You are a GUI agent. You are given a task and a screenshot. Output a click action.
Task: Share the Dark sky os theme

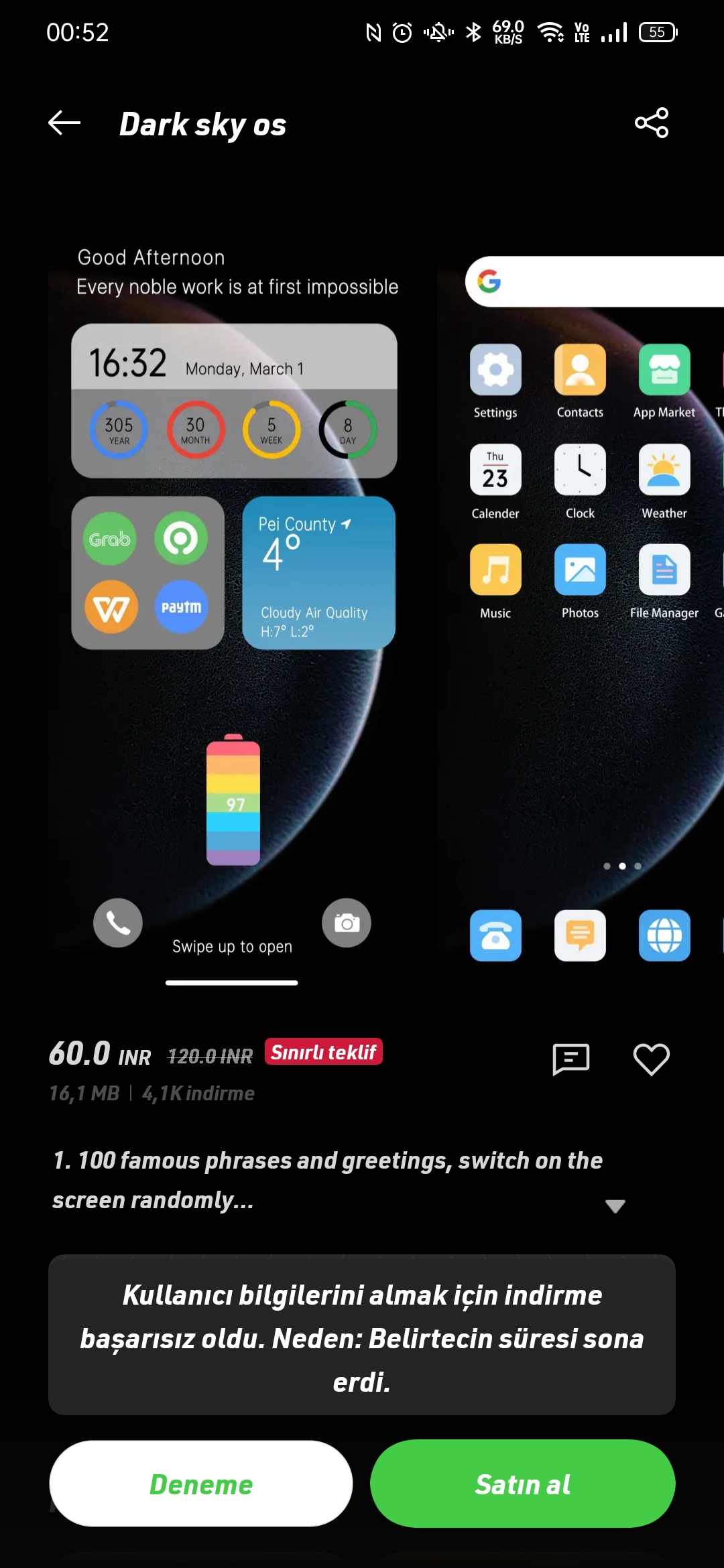pyautogui.click(x=652, y=123)
